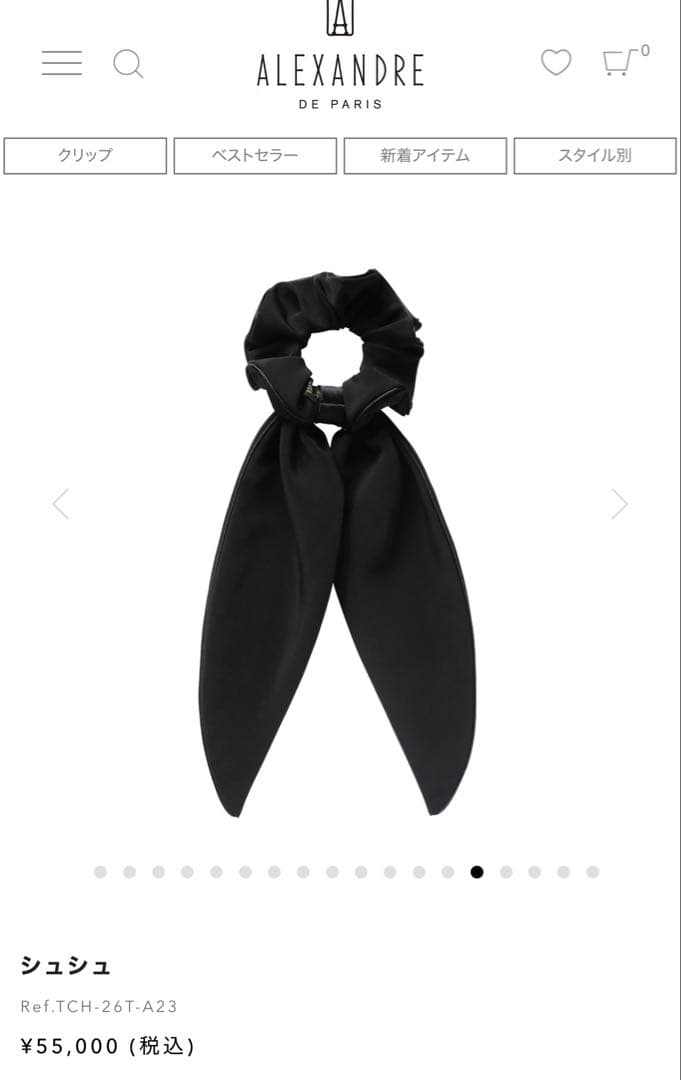This screenshot has width=681, height=1080.
Task: Open the search magnifier
Action: pos(128,65)
